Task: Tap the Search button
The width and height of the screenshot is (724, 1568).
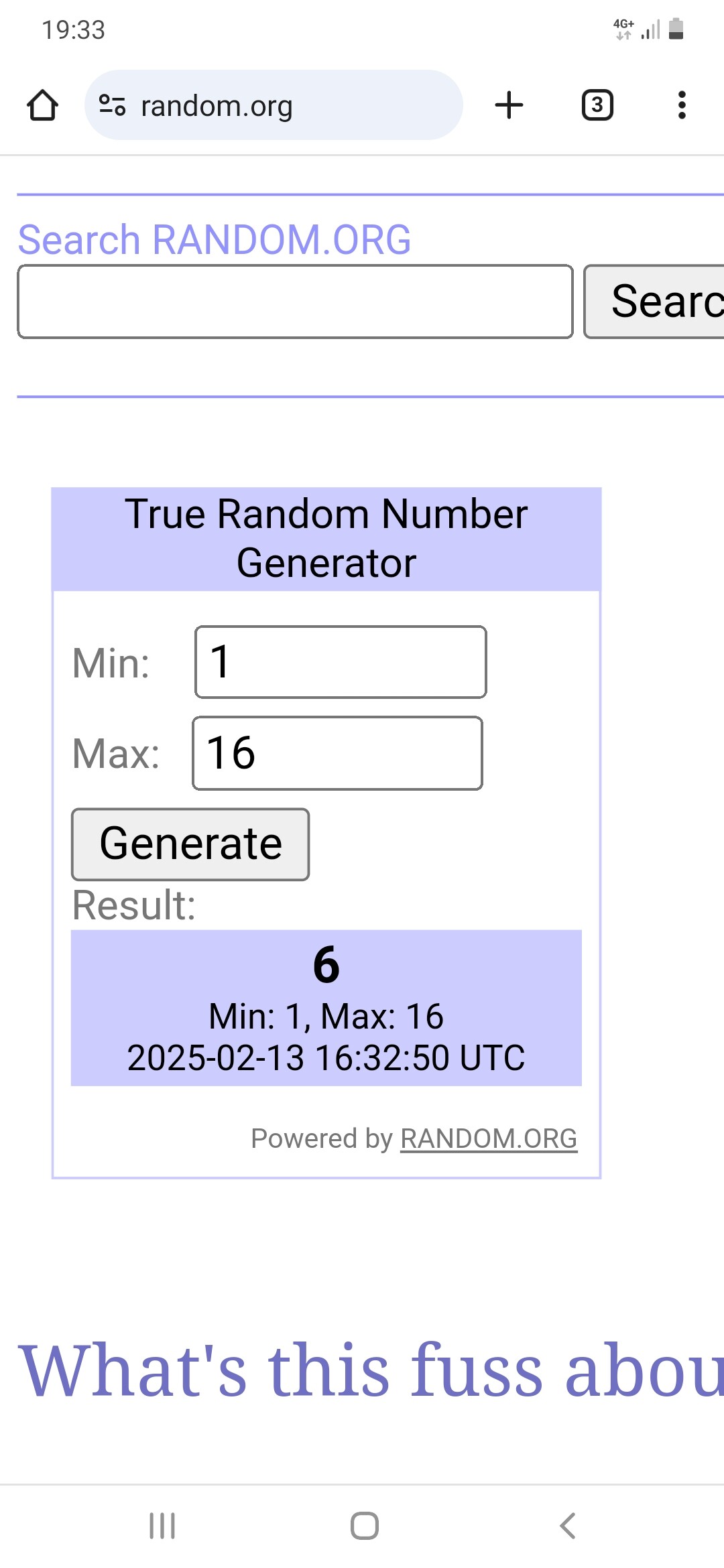Action: pos(654,302)
